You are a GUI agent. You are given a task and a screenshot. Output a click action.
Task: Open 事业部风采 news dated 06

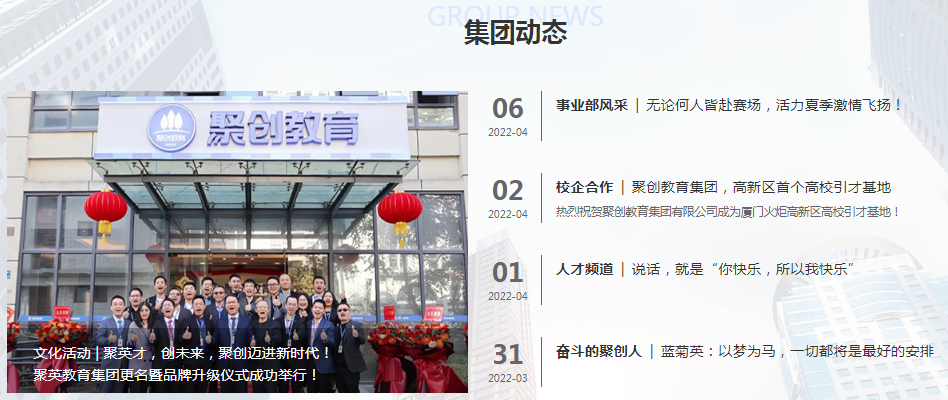(x=729, y=104)
